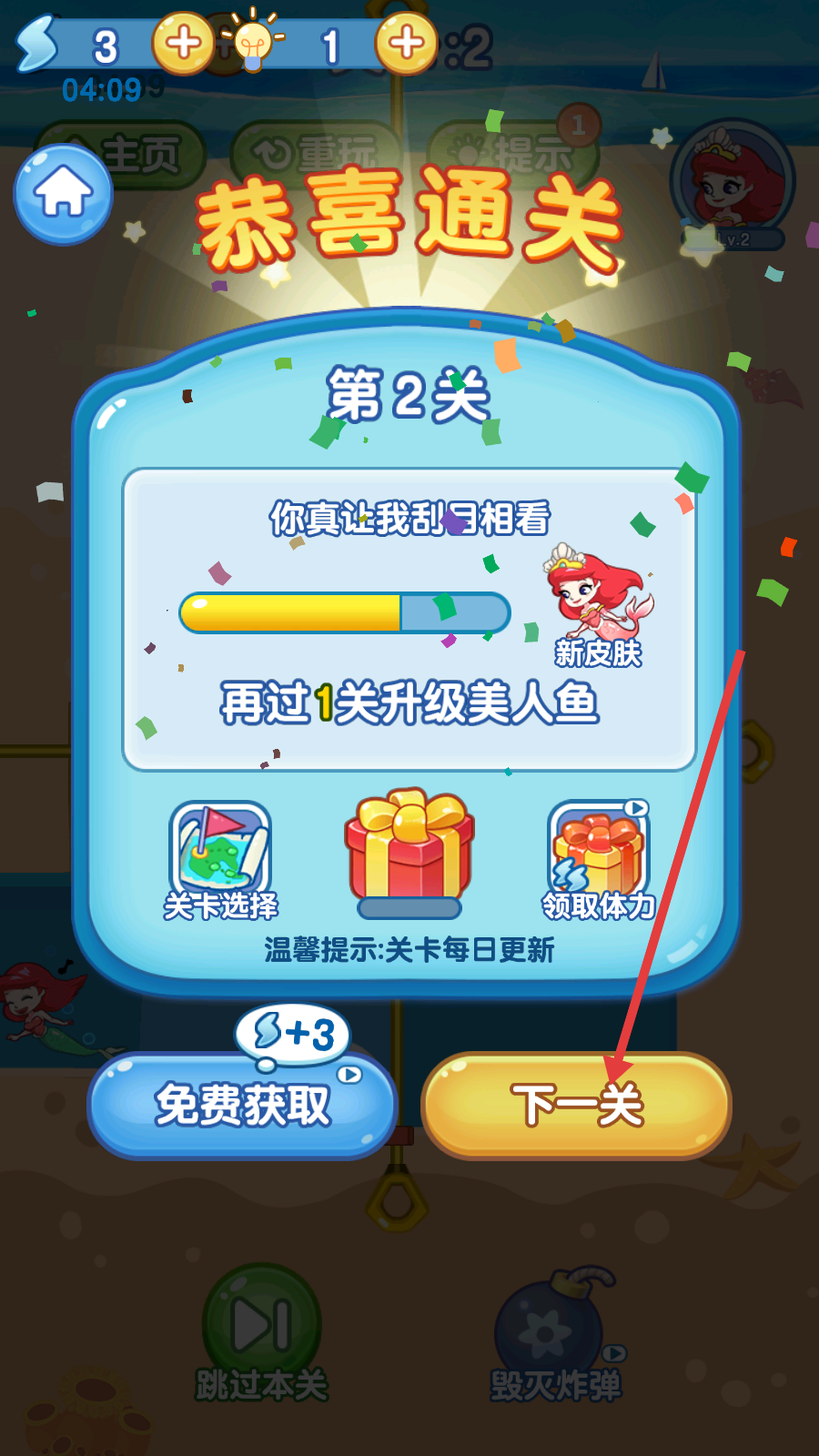Image resolution: width=819 pixels, height=1456 pixels.
Task: Open 关卡选择 level selection
Action: tap(220, 860)
